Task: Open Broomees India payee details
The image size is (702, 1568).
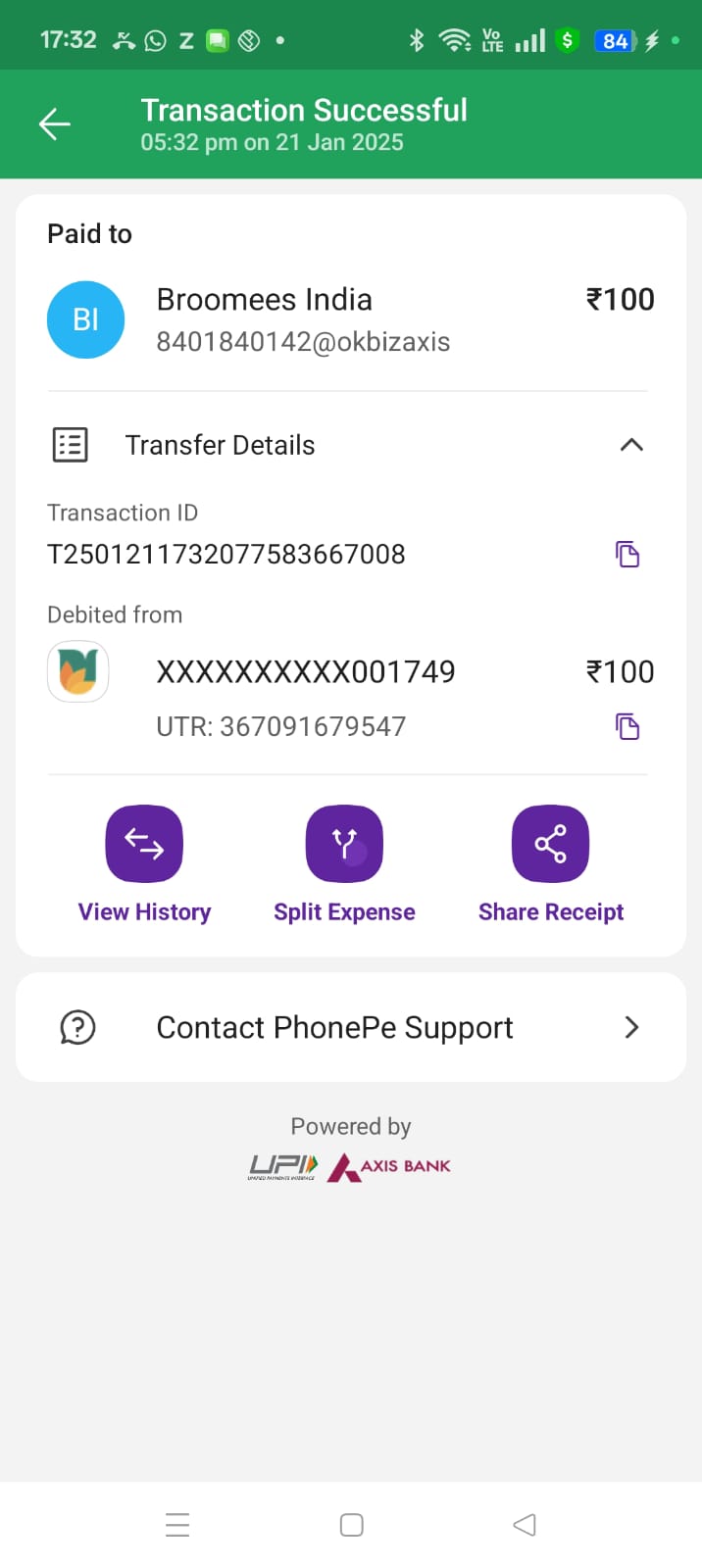Action: point(351,319)
